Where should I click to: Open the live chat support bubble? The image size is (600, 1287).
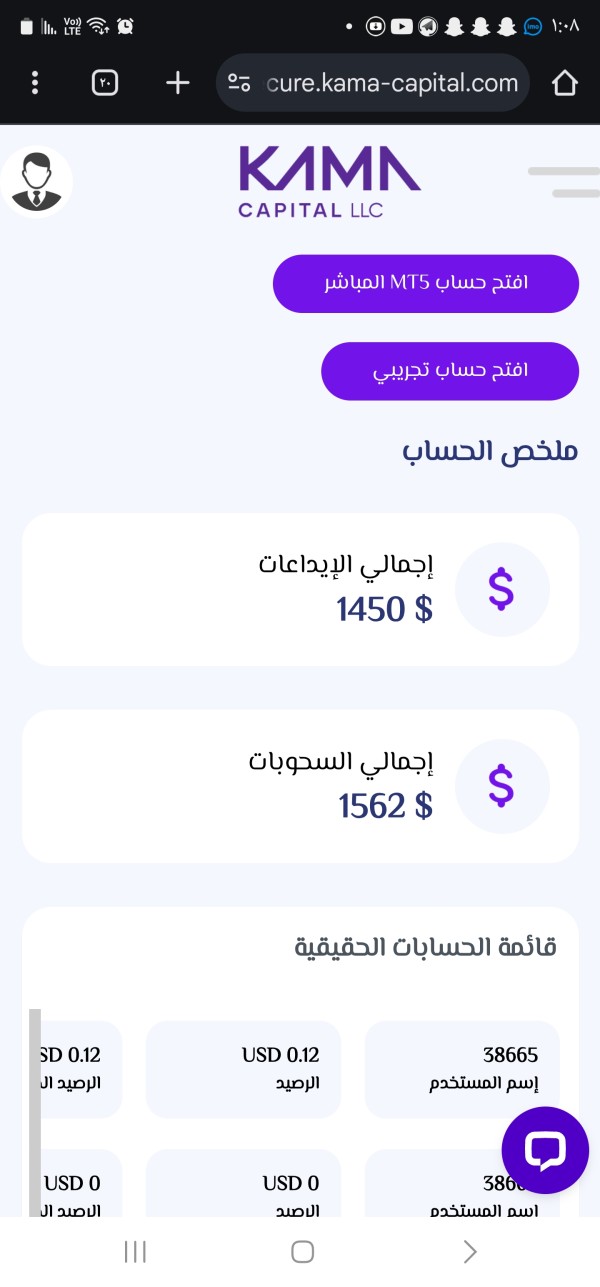pyautogui.click(x=545, y=1150)
